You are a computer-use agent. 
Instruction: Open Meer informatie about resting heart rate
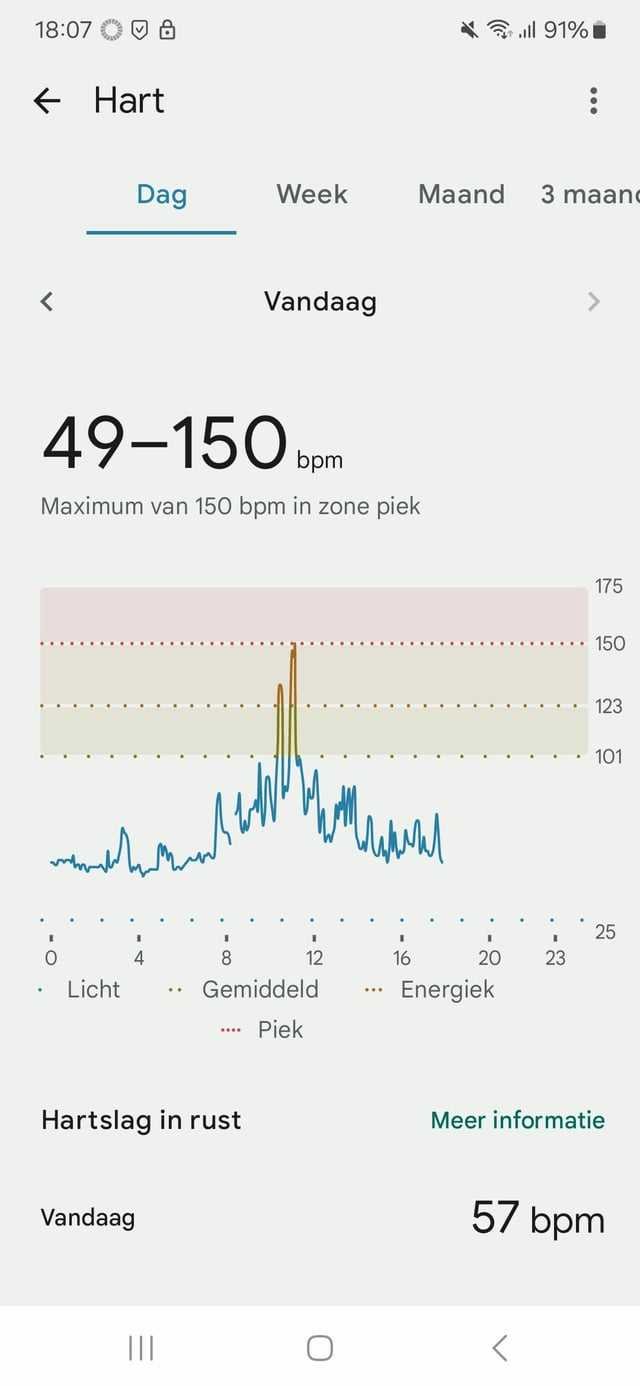coord(517,1120)
